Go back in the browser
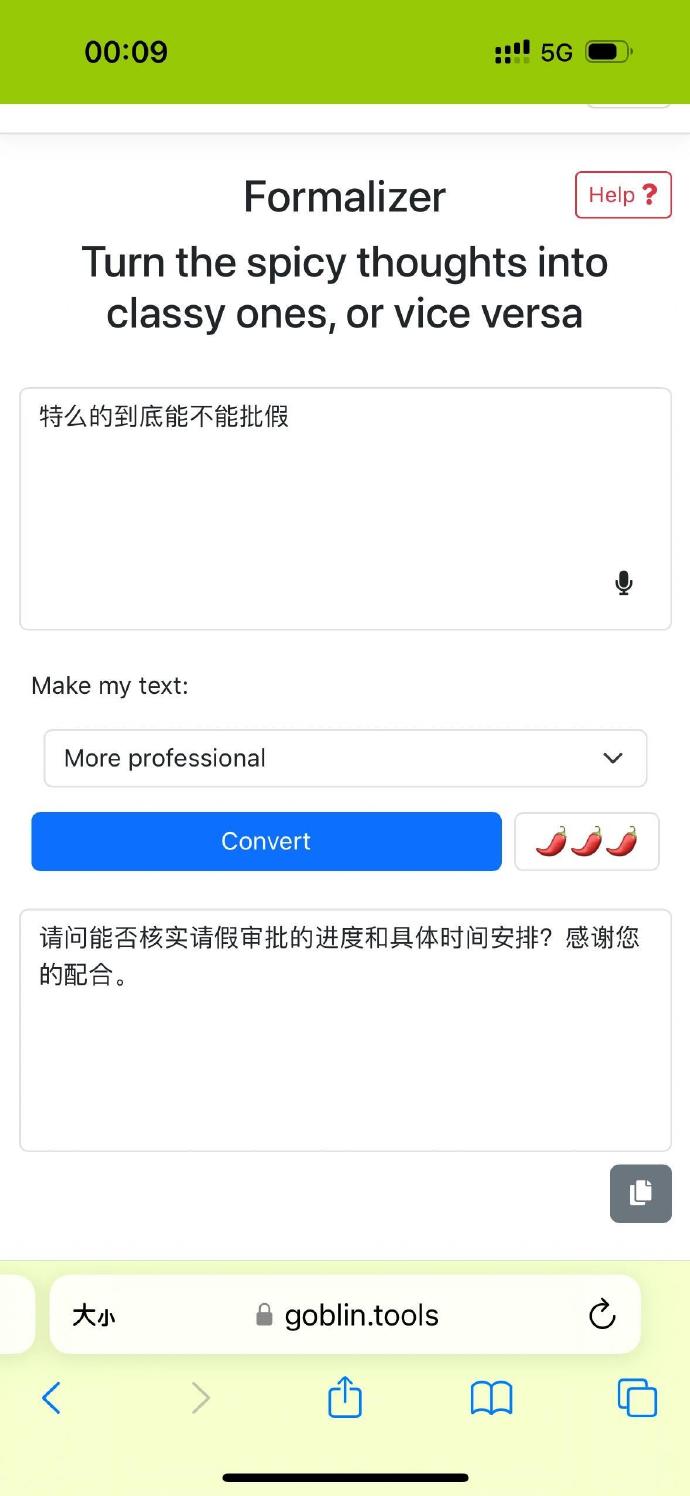The width and height of the screenshot is (690, 1496). tap(52, 1397)
